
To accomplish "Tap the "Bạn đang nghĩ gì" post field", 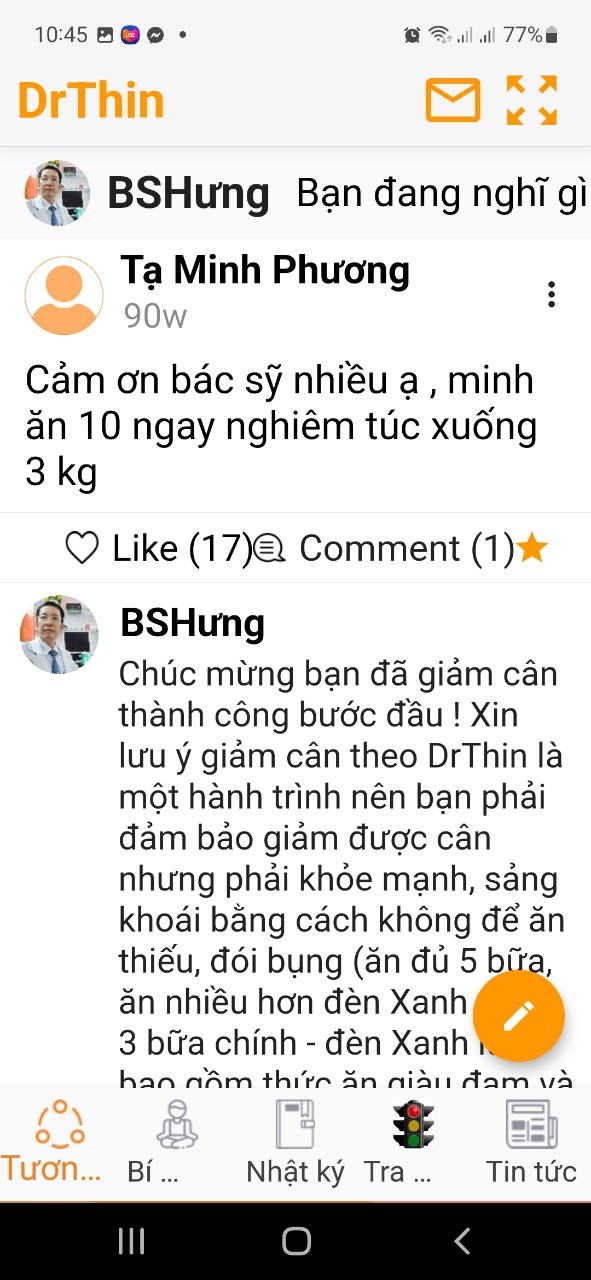I will (441, 194).
